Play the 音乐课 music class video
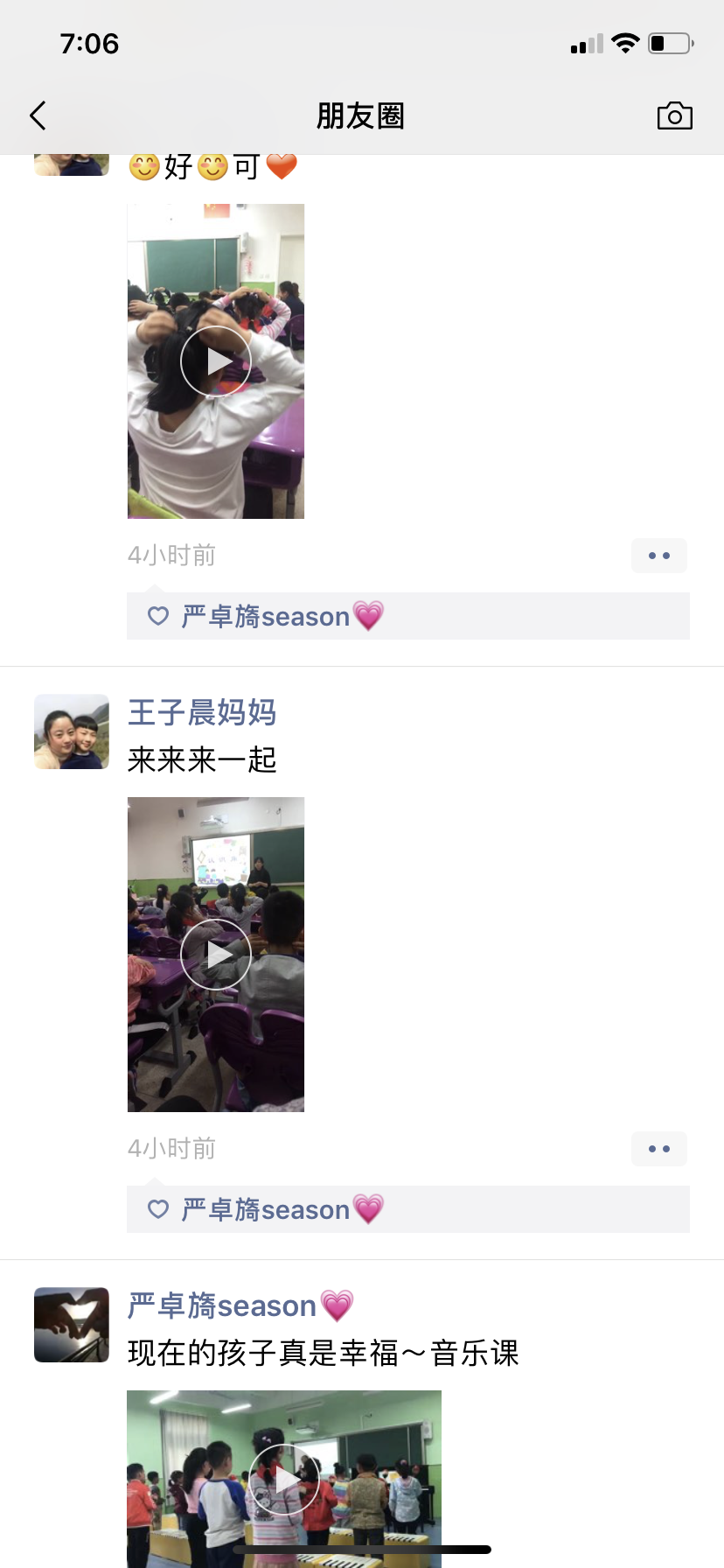The image size is (724, 1568). (x=284, y=1479)
